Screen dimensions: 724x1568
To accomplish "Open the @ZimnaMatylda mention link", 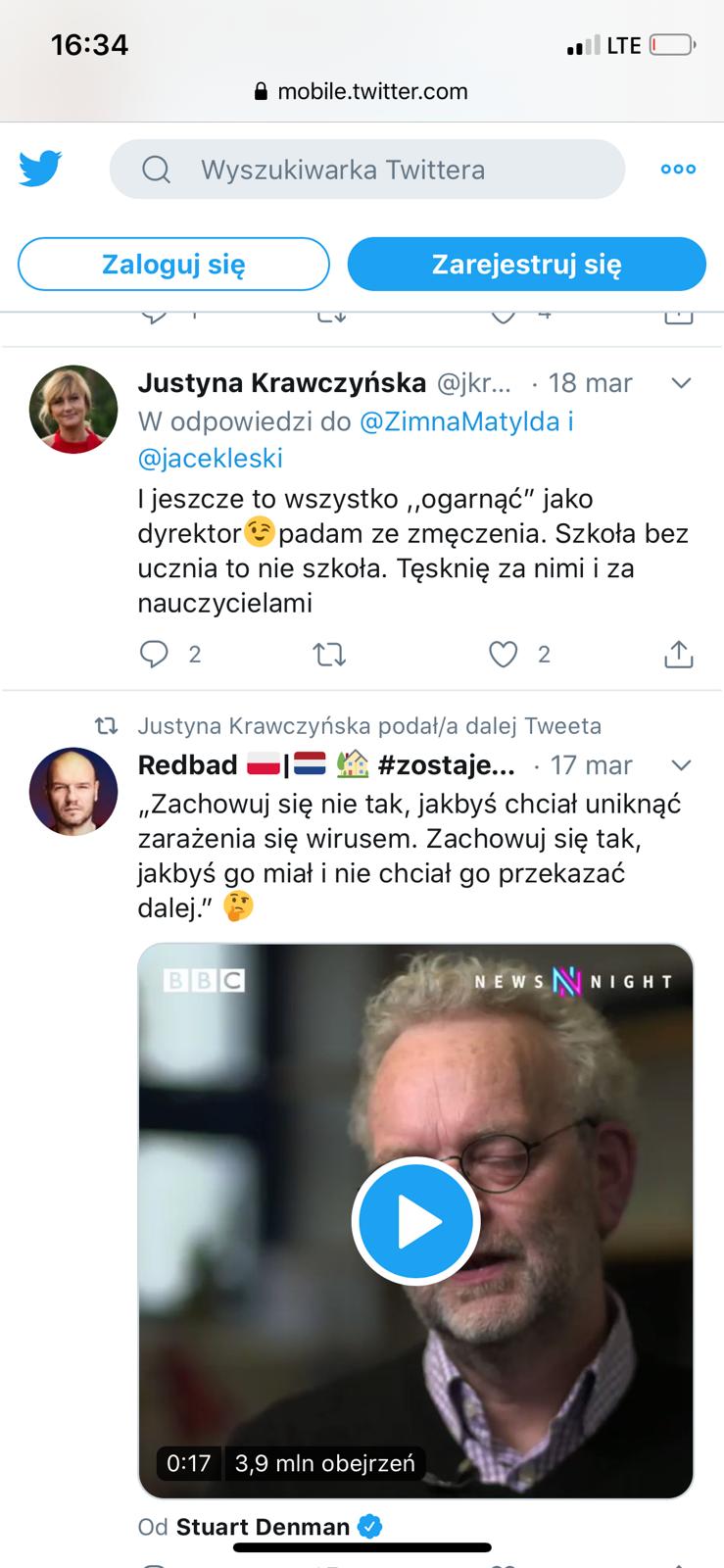I will click(x=458, y=421).
